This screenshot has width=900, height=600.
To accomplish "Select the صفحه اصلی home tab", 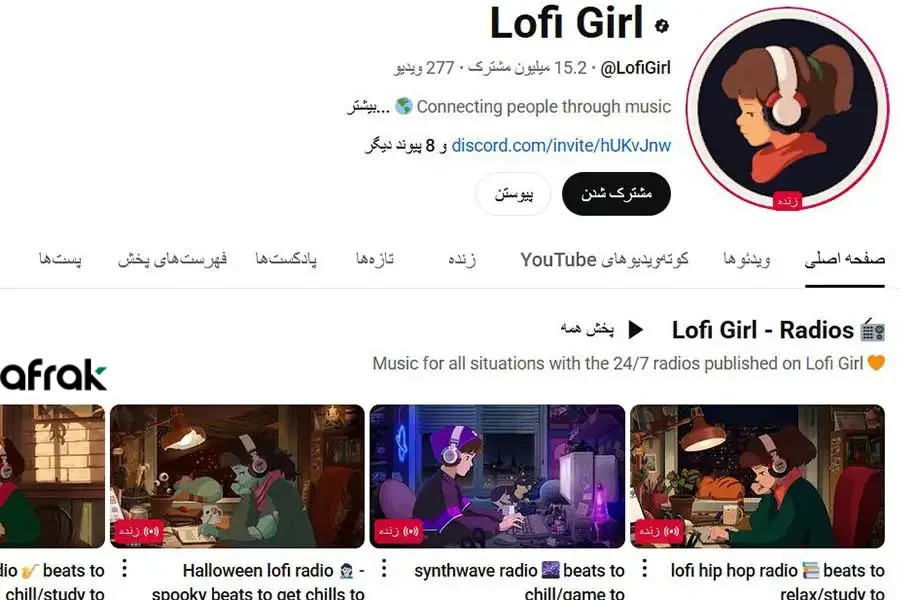I will [844, 259].
